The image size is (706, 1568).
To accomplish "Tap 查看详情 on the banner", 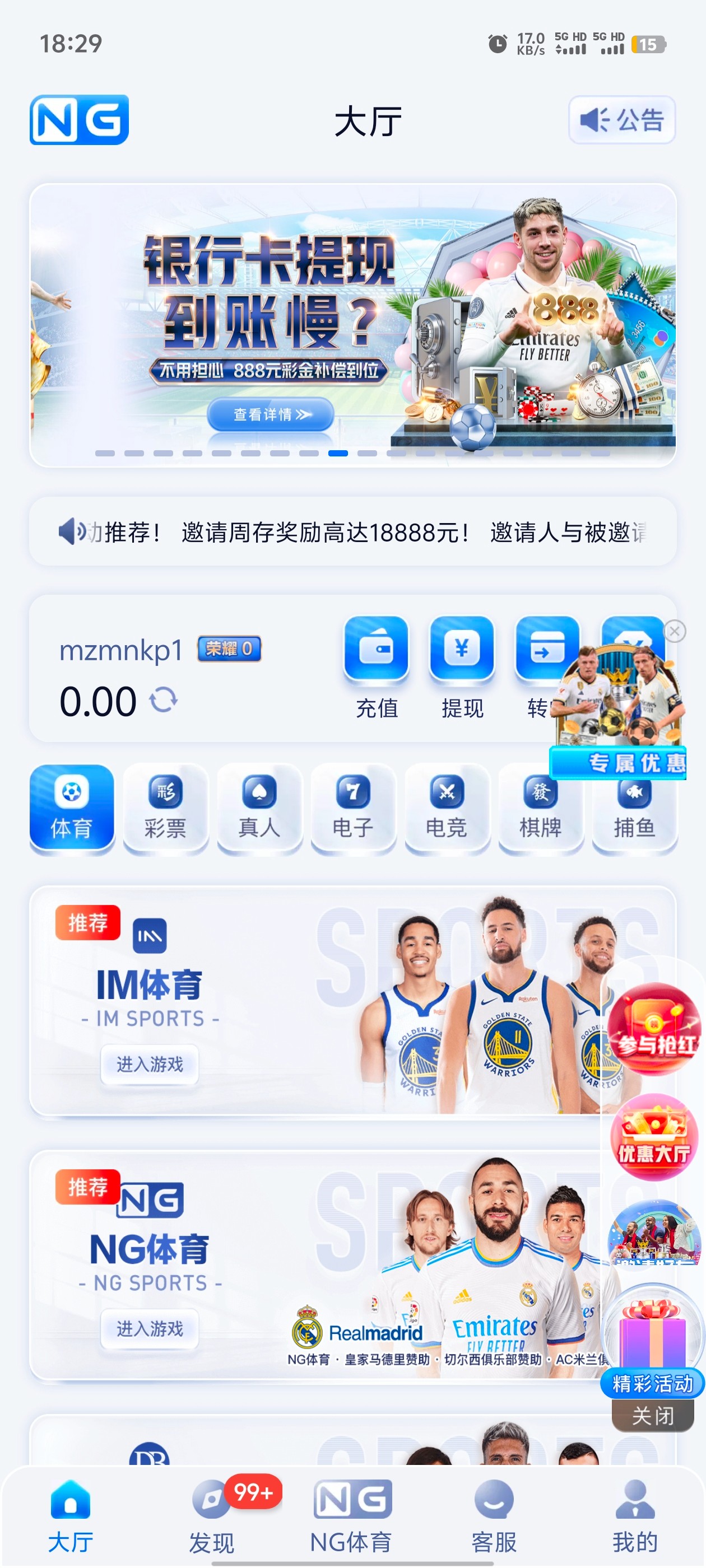I will 271,414.
